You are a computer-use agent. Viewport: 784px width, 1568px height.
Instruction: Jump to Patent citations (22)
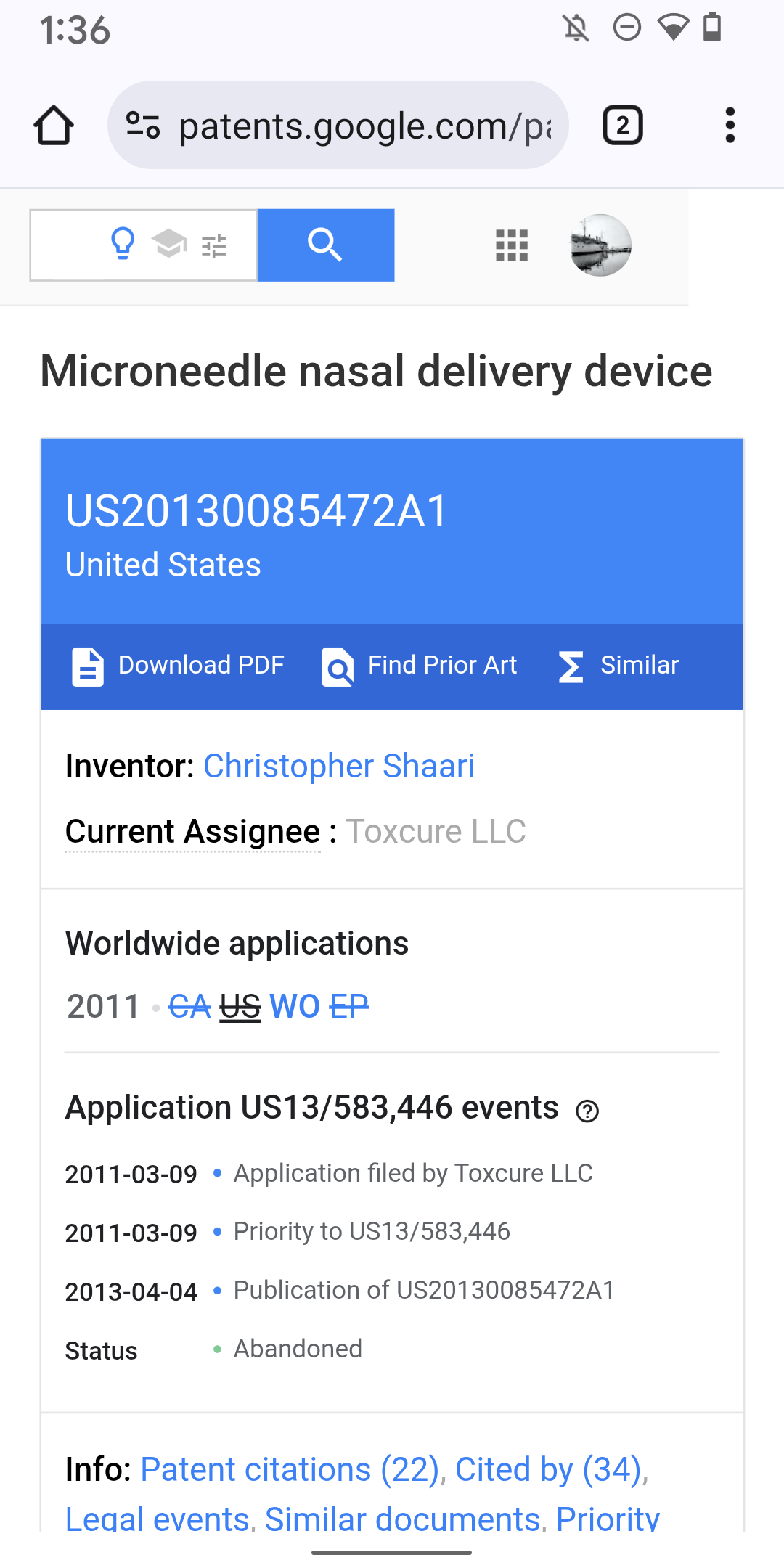coord(290,1470)
